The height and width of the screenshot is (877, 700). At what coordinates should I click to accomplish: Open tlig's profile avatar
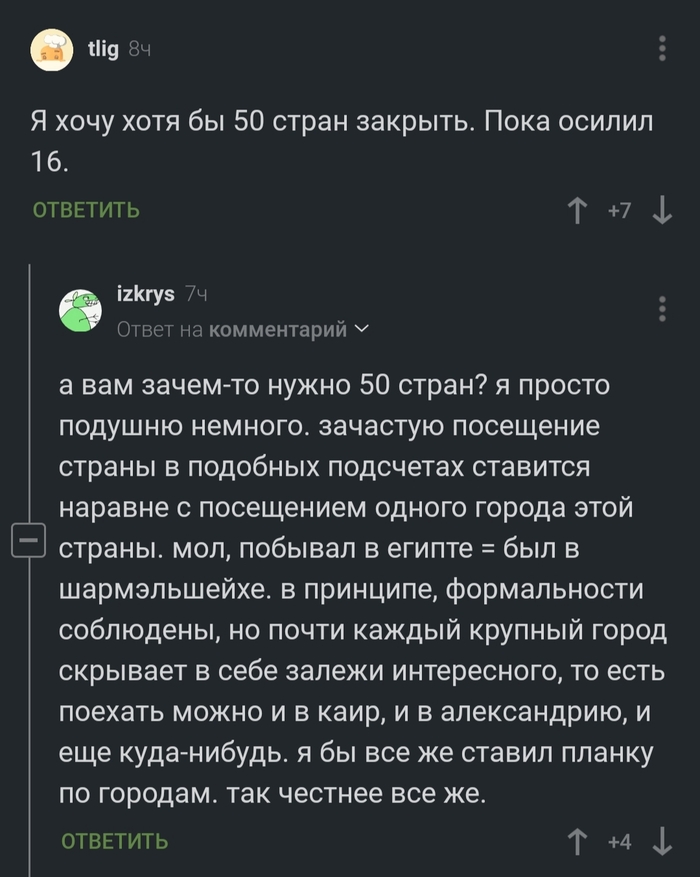click(x=51, y=50)
